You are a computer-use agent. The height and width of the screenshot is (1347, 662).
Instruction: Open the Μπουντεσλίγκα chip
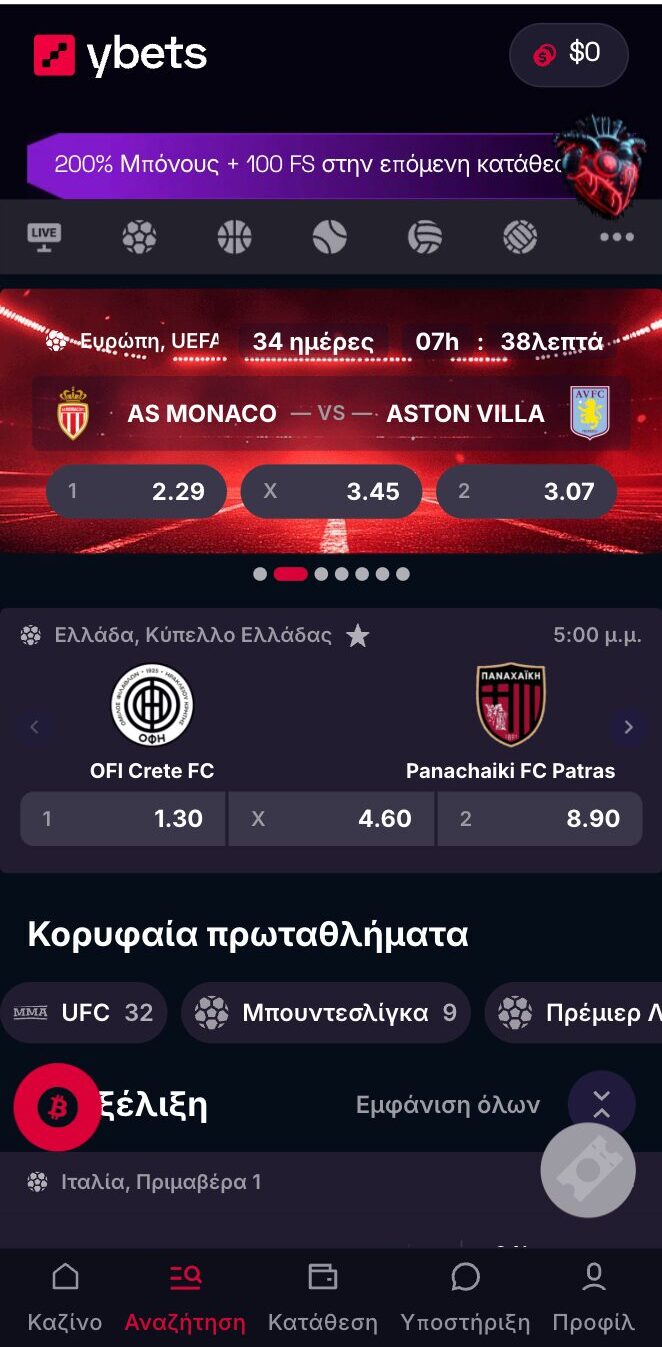tap(325, 1013)
